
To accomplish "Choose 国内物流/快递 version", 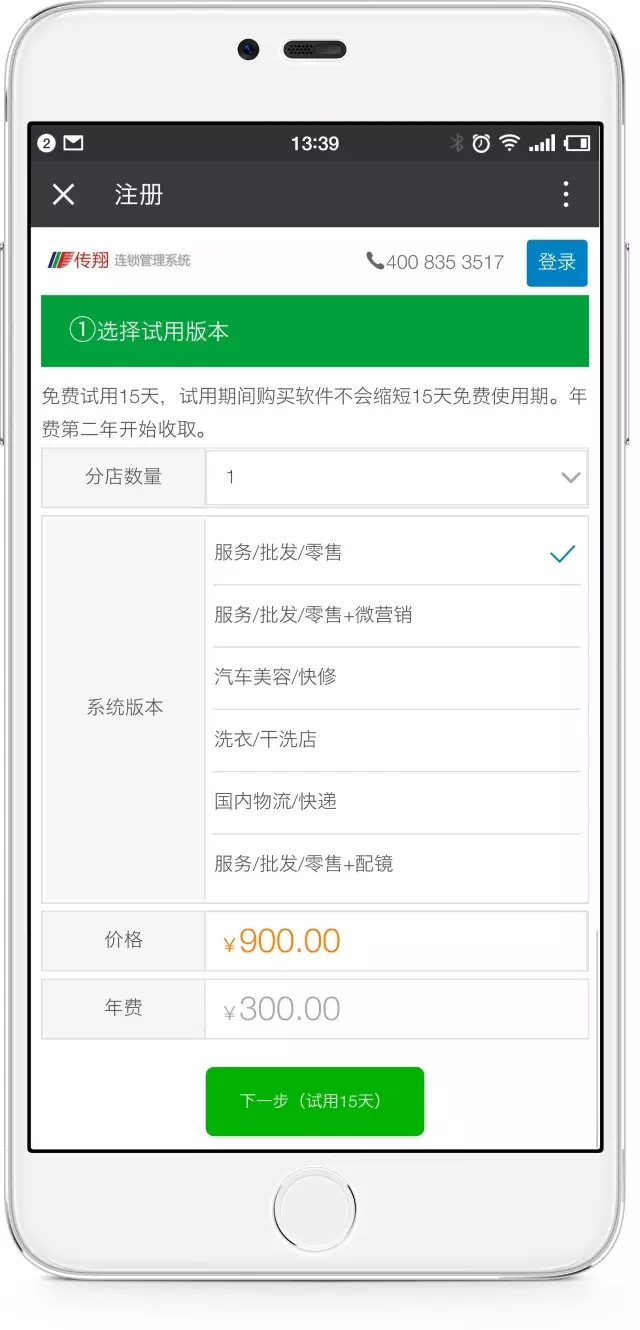I will (x=396, y=801).
